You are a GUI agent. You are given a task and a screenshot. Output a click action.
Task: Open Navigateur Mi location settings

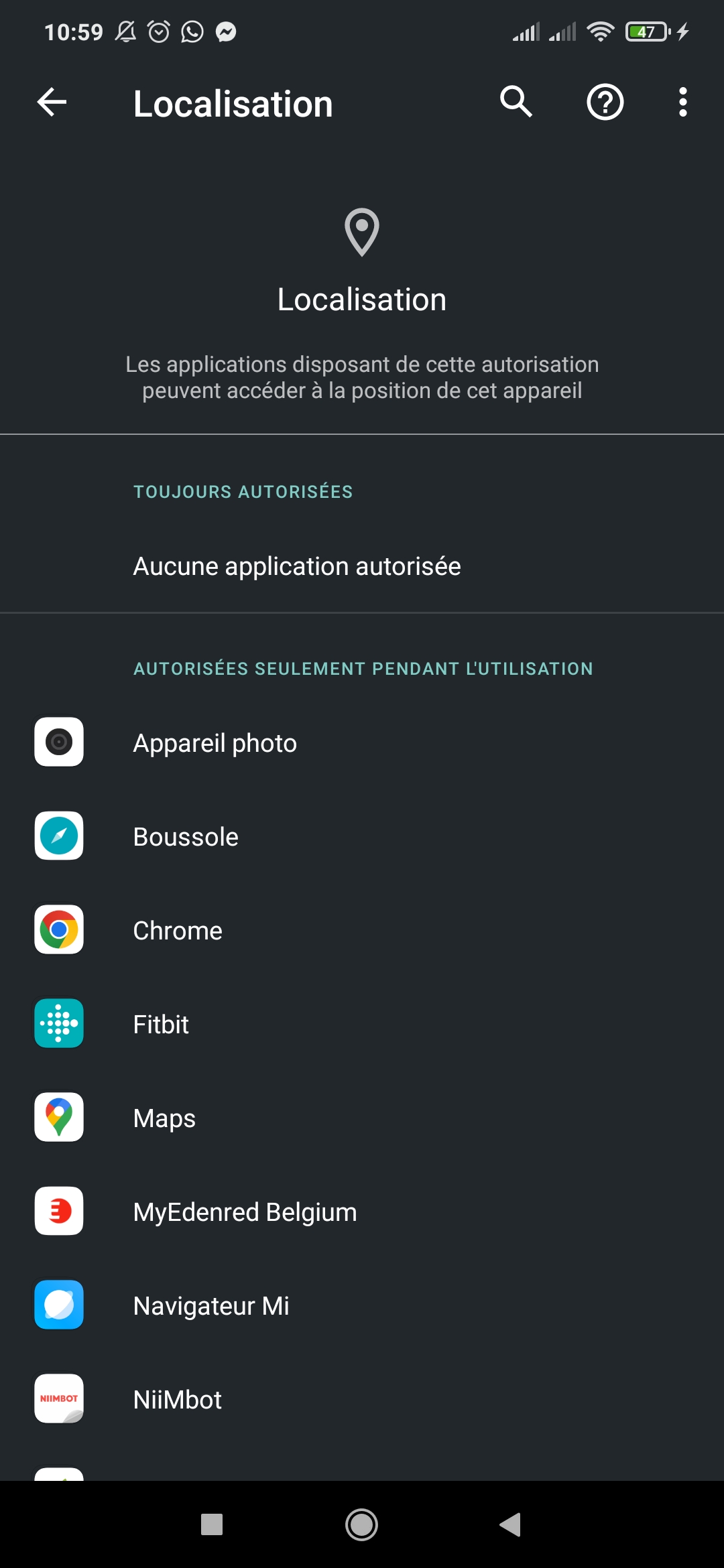point(211,1305)
